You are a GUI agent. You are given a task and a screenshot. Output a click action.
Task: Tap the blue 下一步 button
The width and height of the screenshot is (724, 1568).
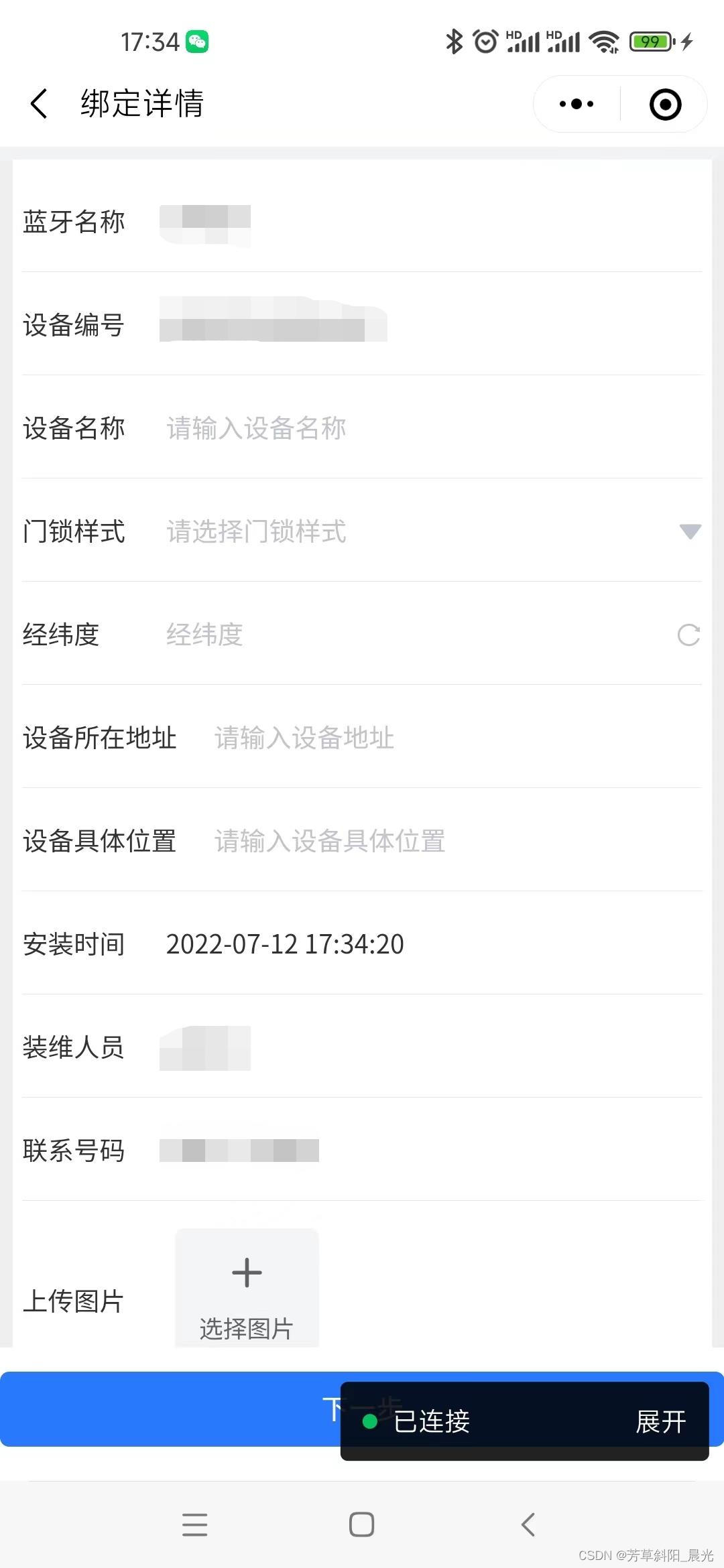(x=170, y=1409)
